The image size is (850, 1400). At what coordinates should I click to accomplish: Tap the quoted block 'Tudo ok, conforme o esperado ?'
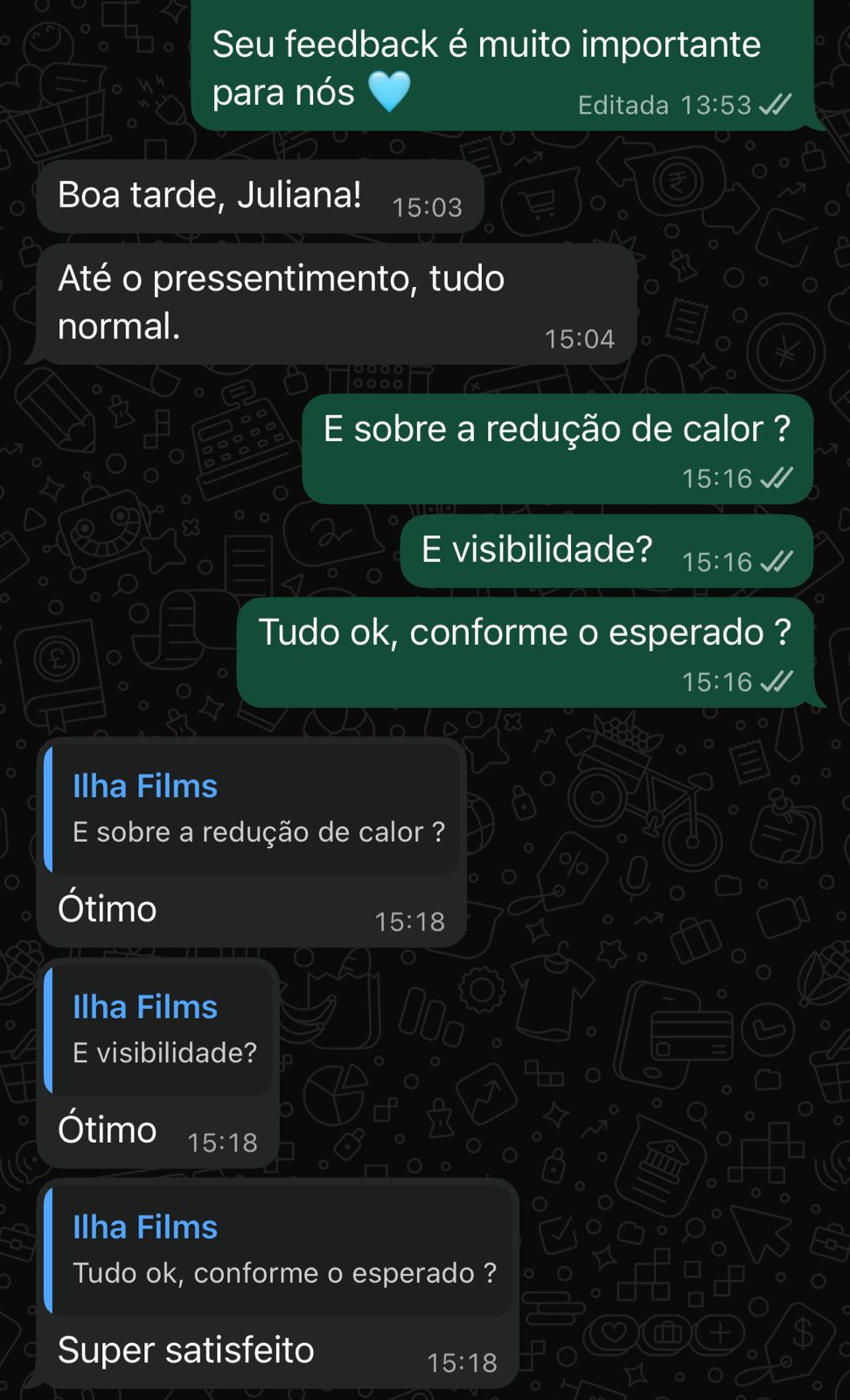point(284,1274)
